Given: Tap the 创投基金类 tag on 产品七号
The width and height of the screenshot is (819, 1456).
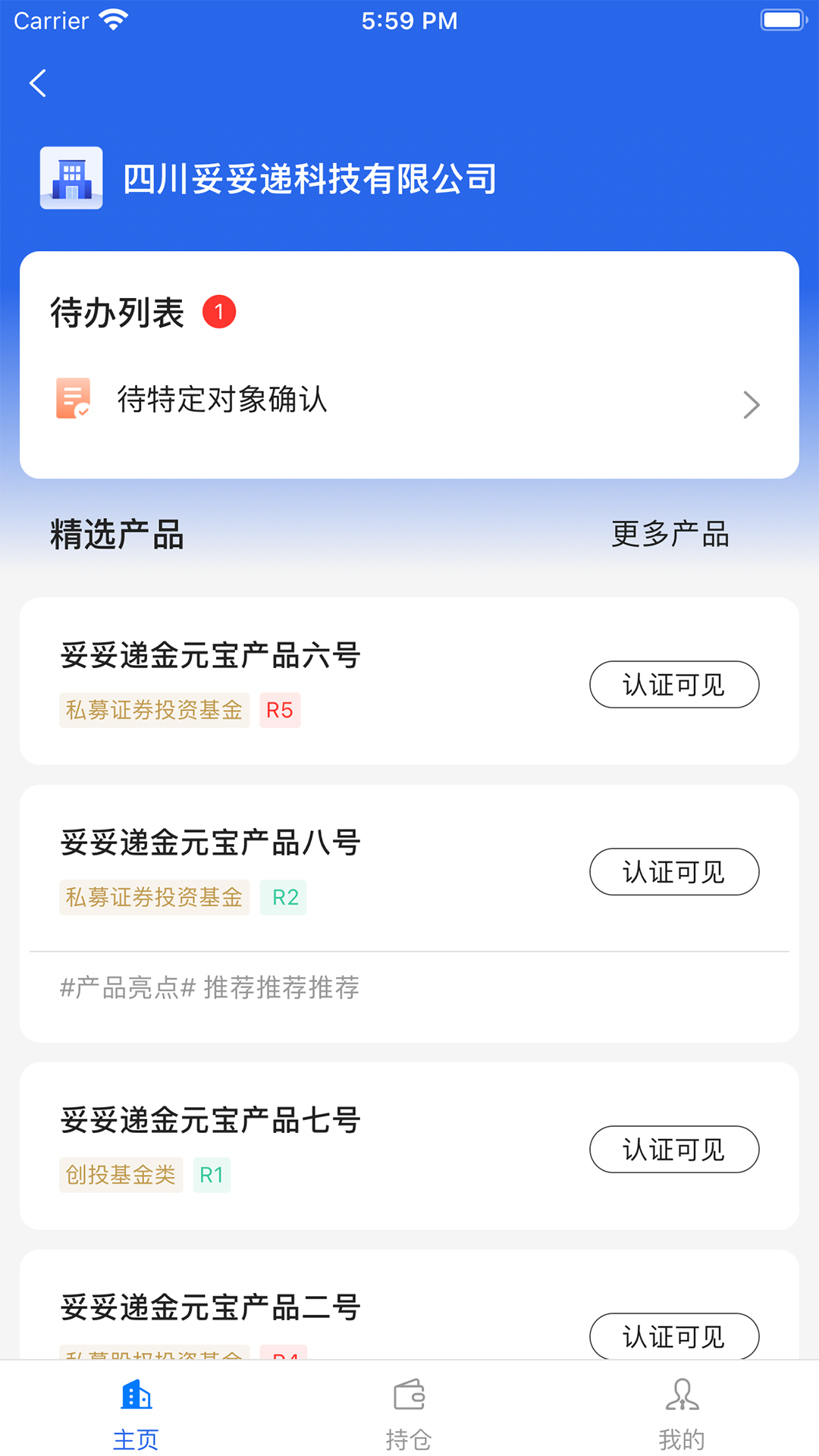Looking at the screenshot, I should click(121, 1174).
